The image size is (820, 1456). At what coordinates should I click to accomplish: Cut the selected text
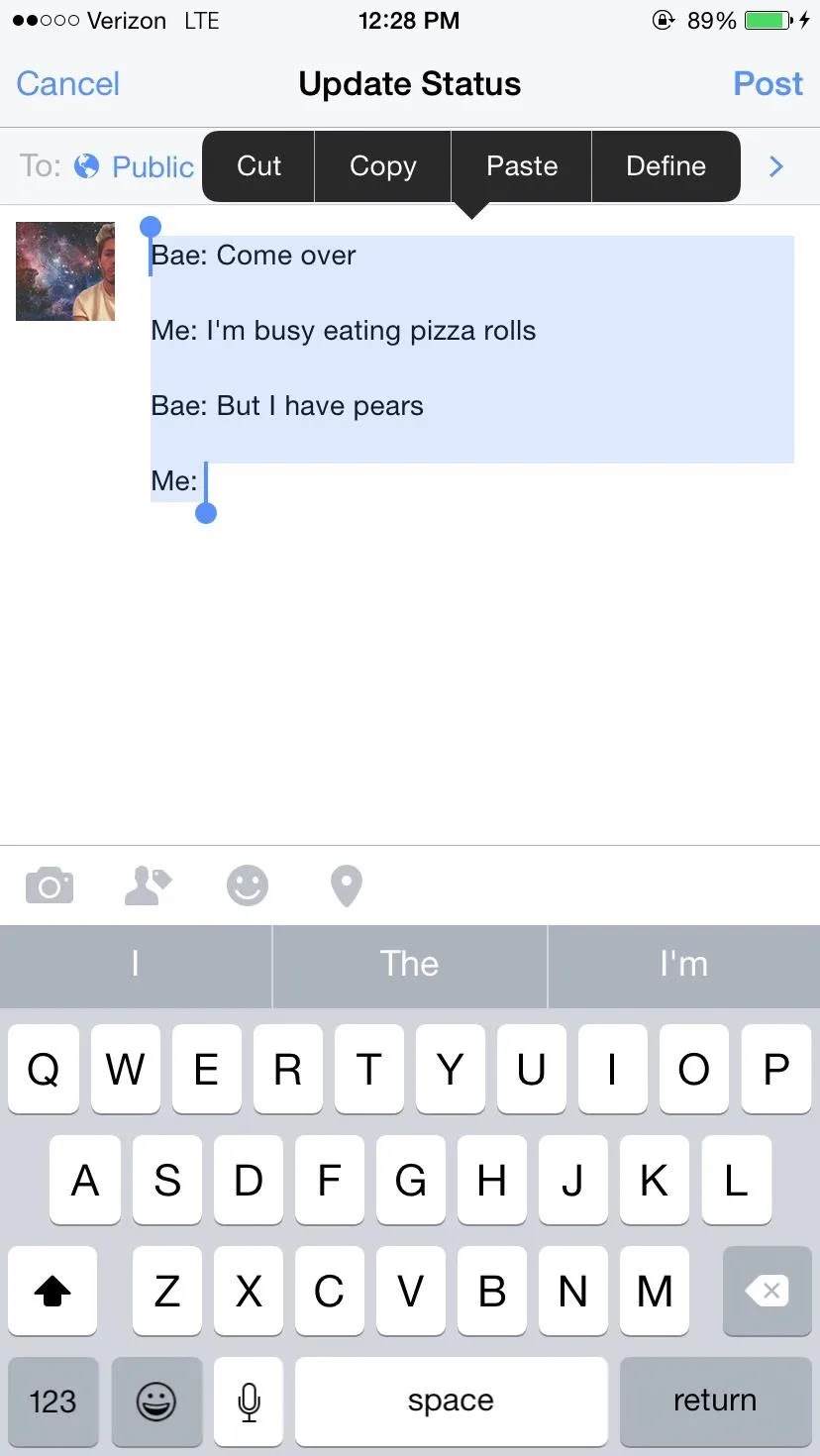tap(258, 166)
